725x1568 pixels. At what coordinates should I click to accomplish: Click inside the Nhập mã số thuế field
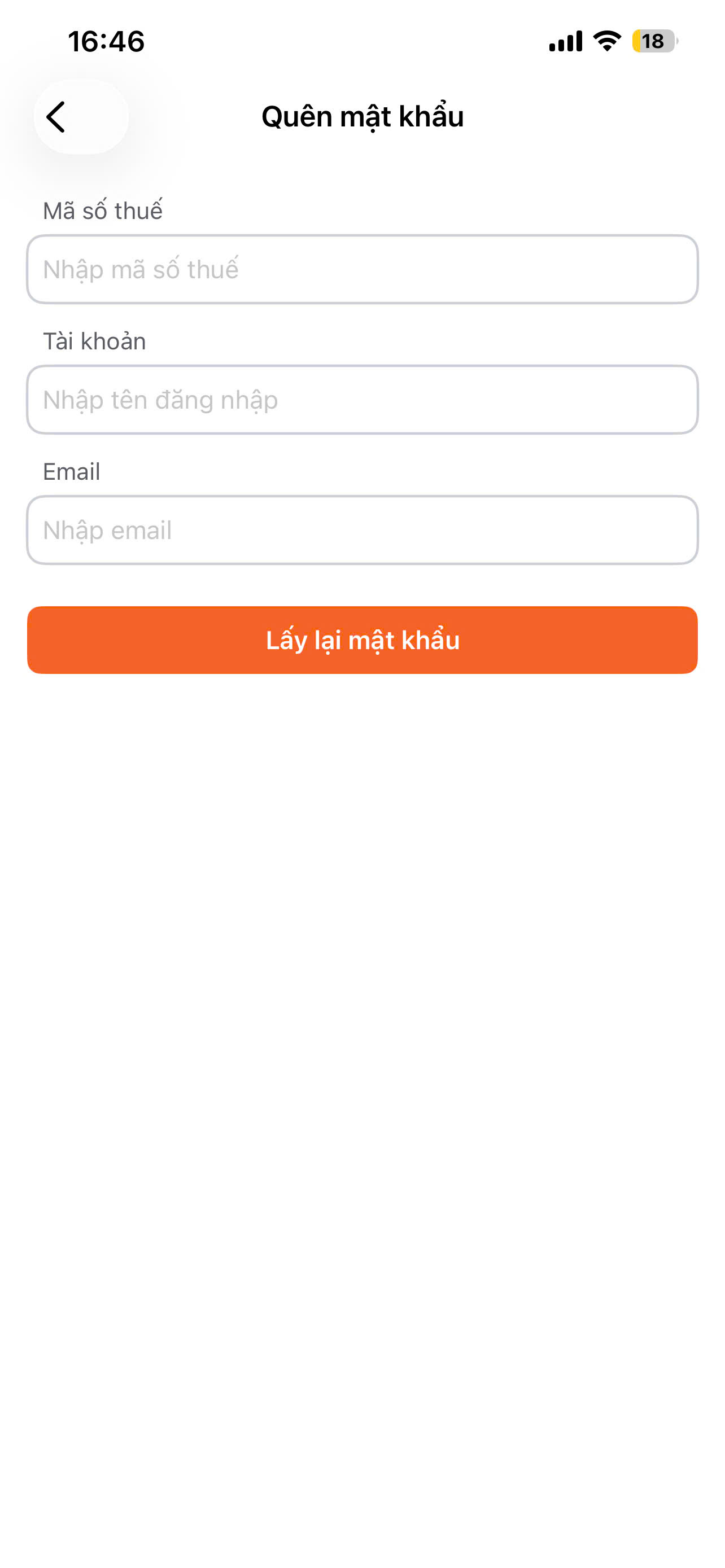click(x=362, y=269)
